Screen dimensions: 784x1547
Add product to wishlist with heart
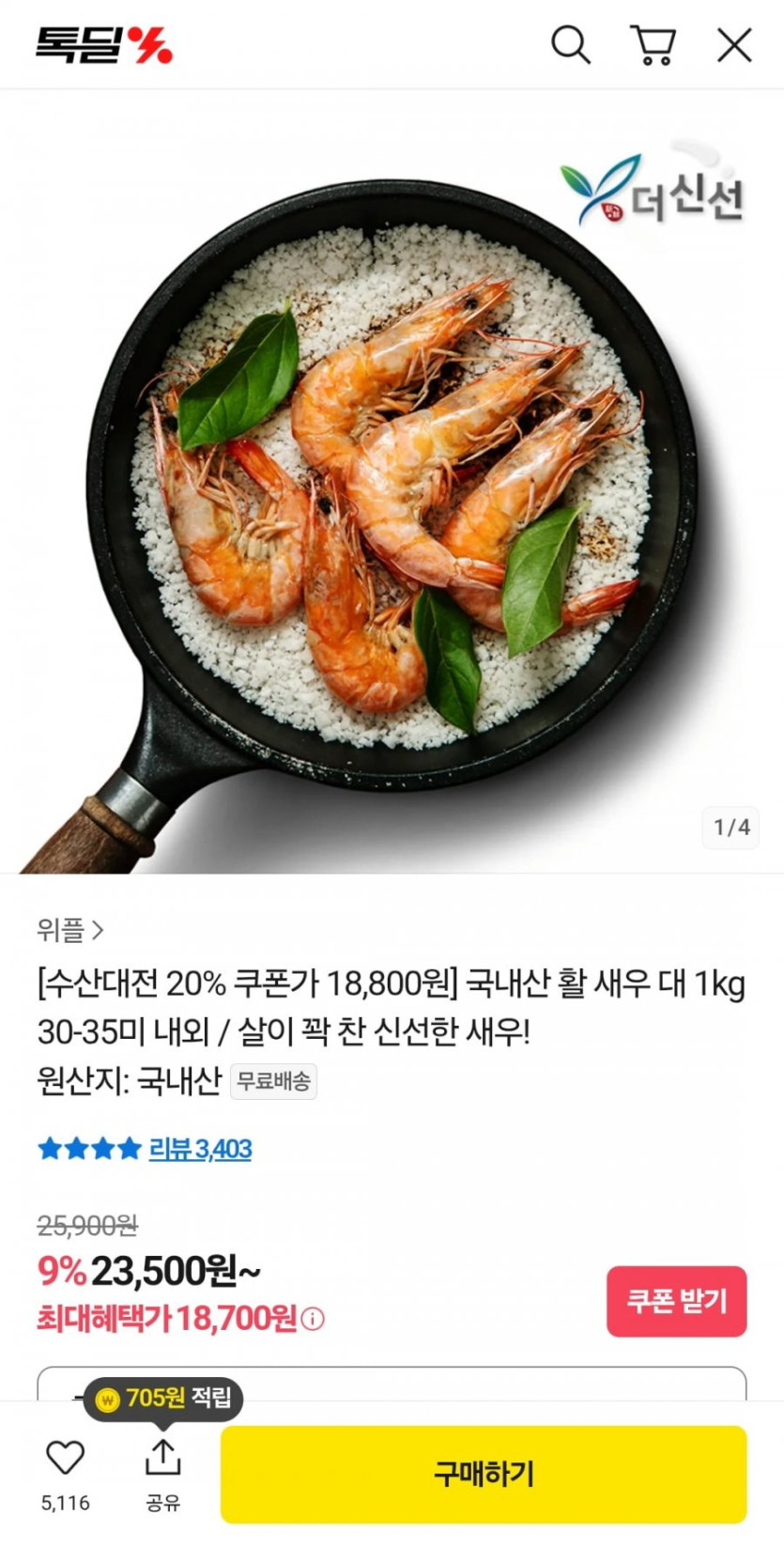coord(66,1459)
